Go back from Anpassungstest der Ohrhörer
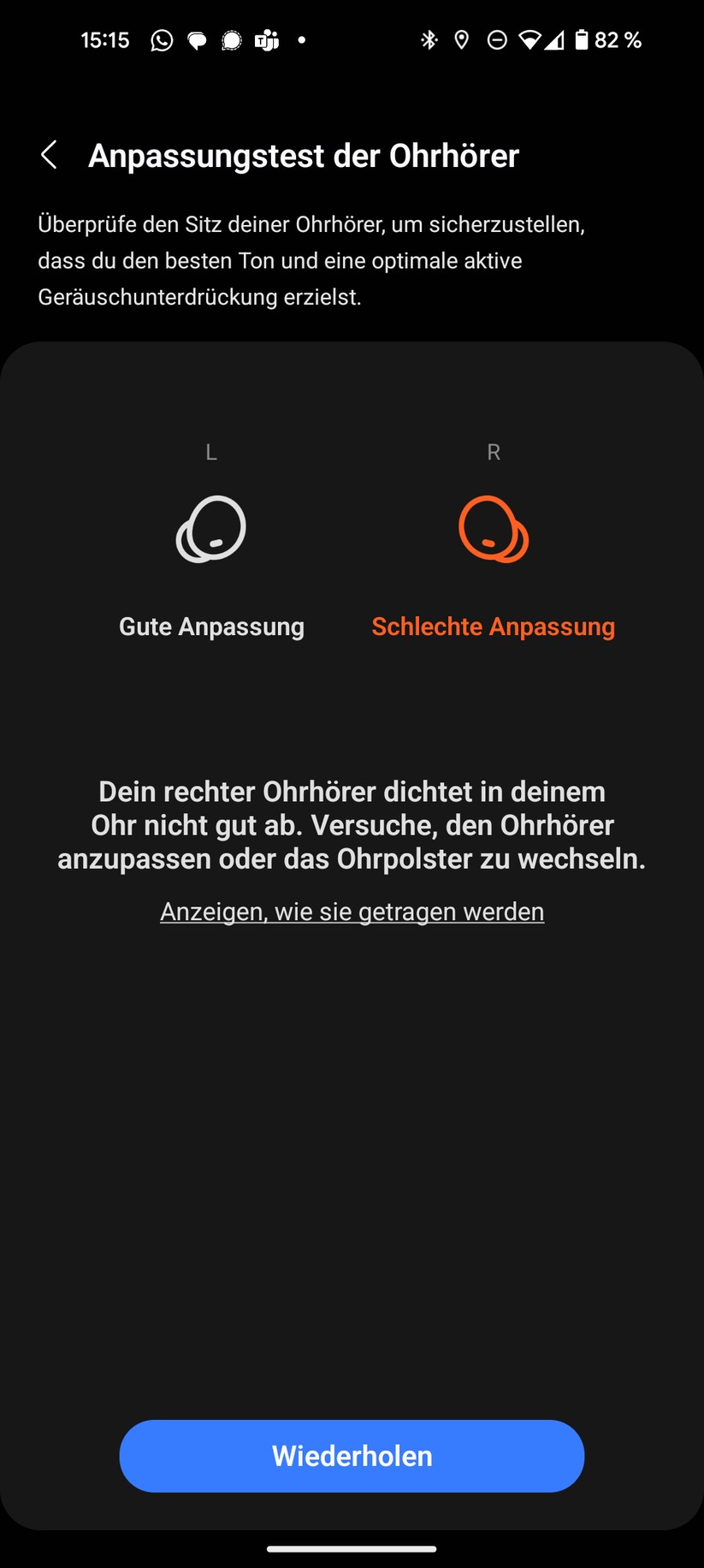The width and height of the screenshot is (704, 1568). 49,156
